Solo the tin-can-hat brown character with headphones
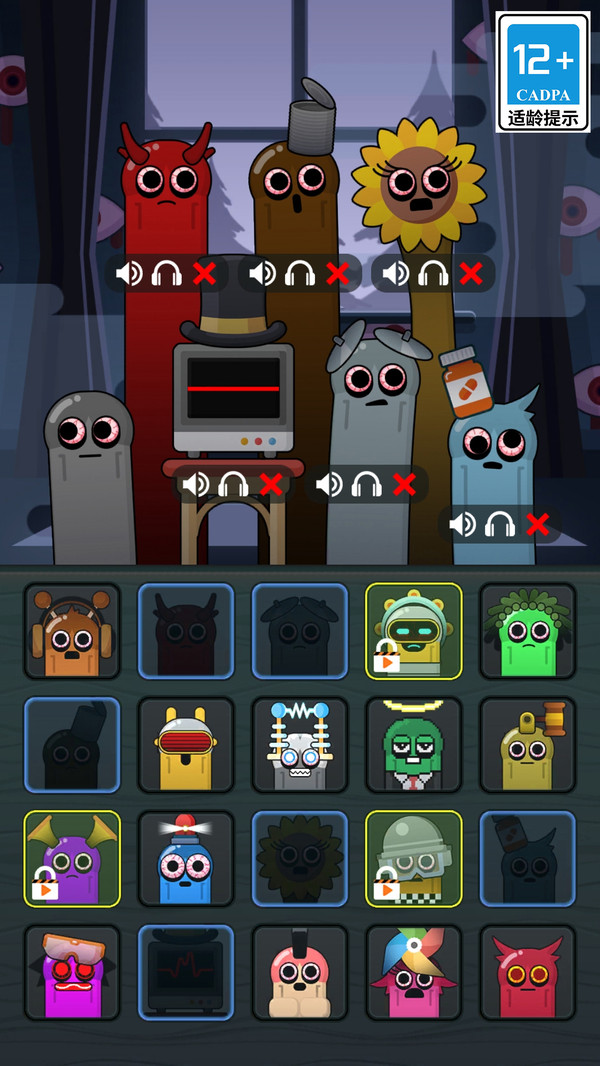 click(x=299, y=273)
